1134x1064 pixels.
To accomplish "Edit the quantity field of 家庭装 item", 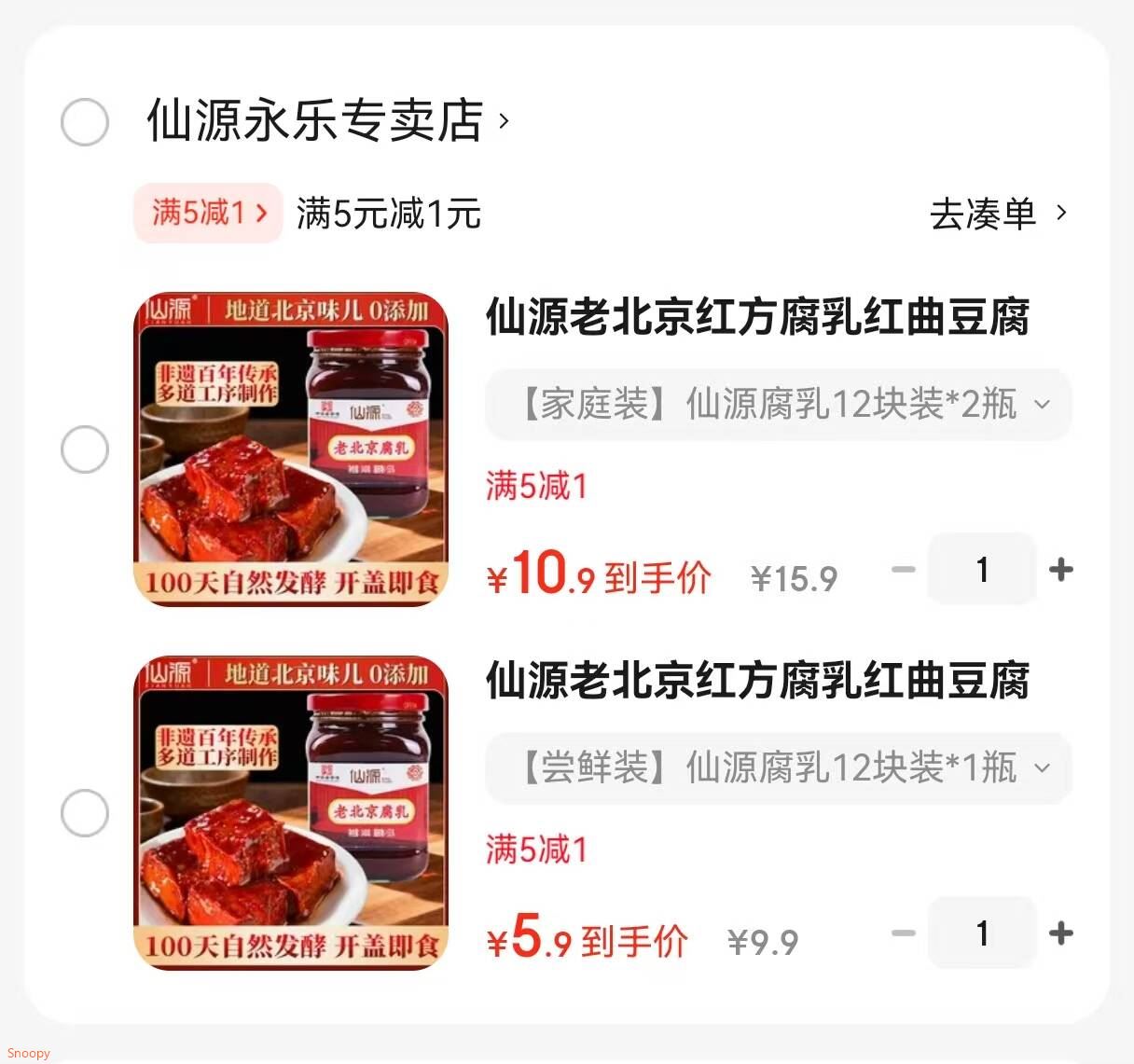I will tap(981, 569).
